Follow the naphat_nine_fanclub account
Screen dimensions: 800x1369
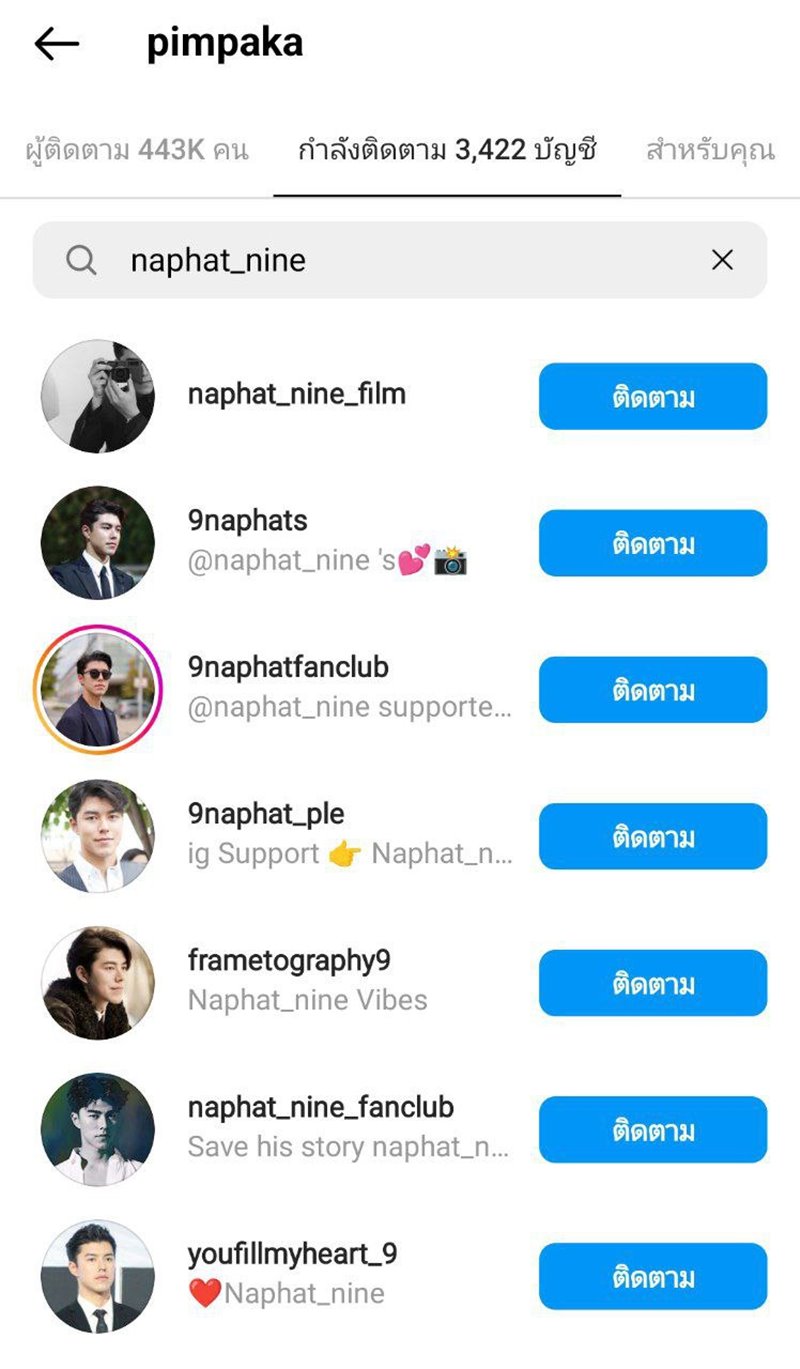(652, 1130)
